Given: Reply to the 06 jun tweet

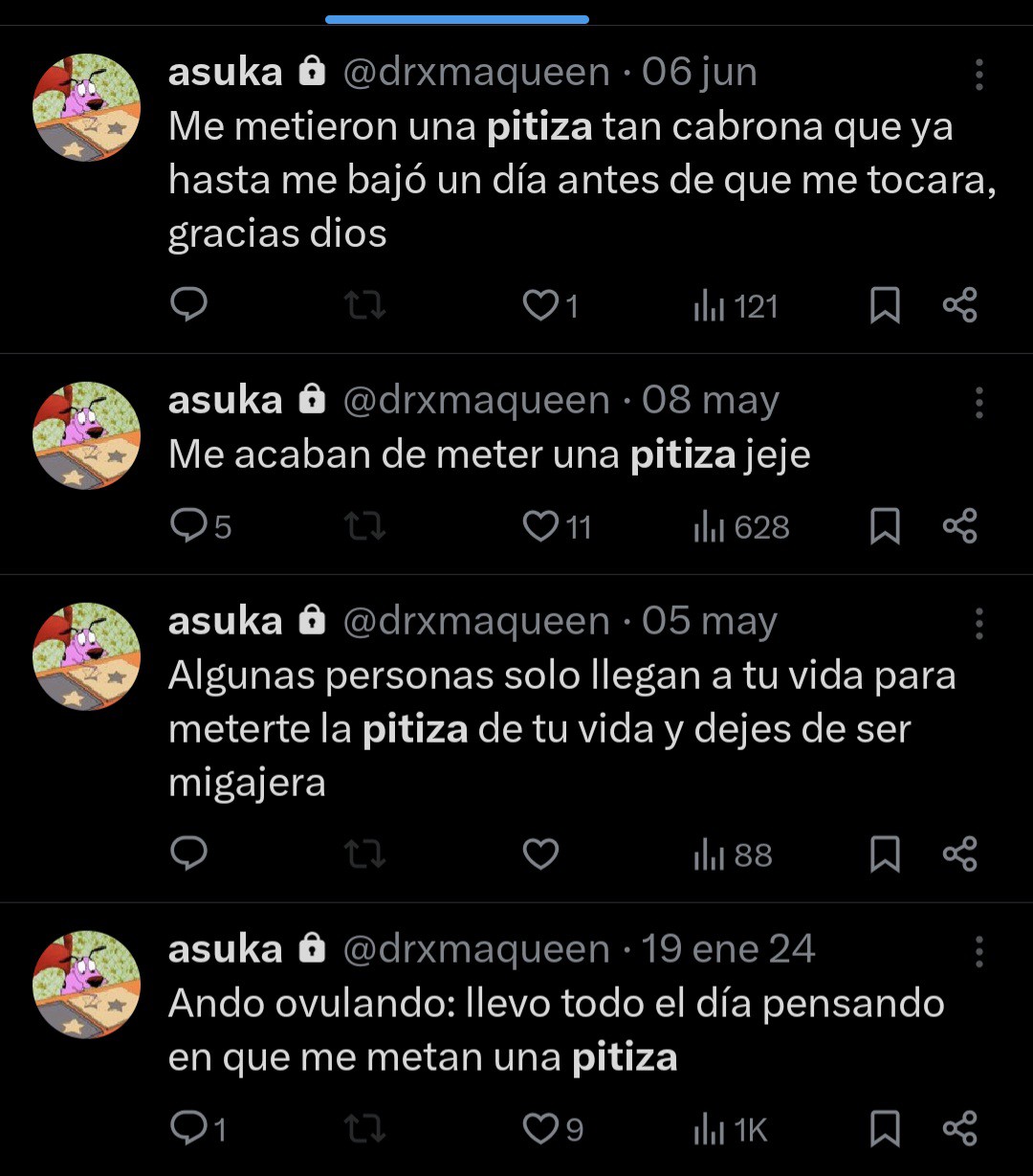Looking at the screenshot, I should [188, 305].
